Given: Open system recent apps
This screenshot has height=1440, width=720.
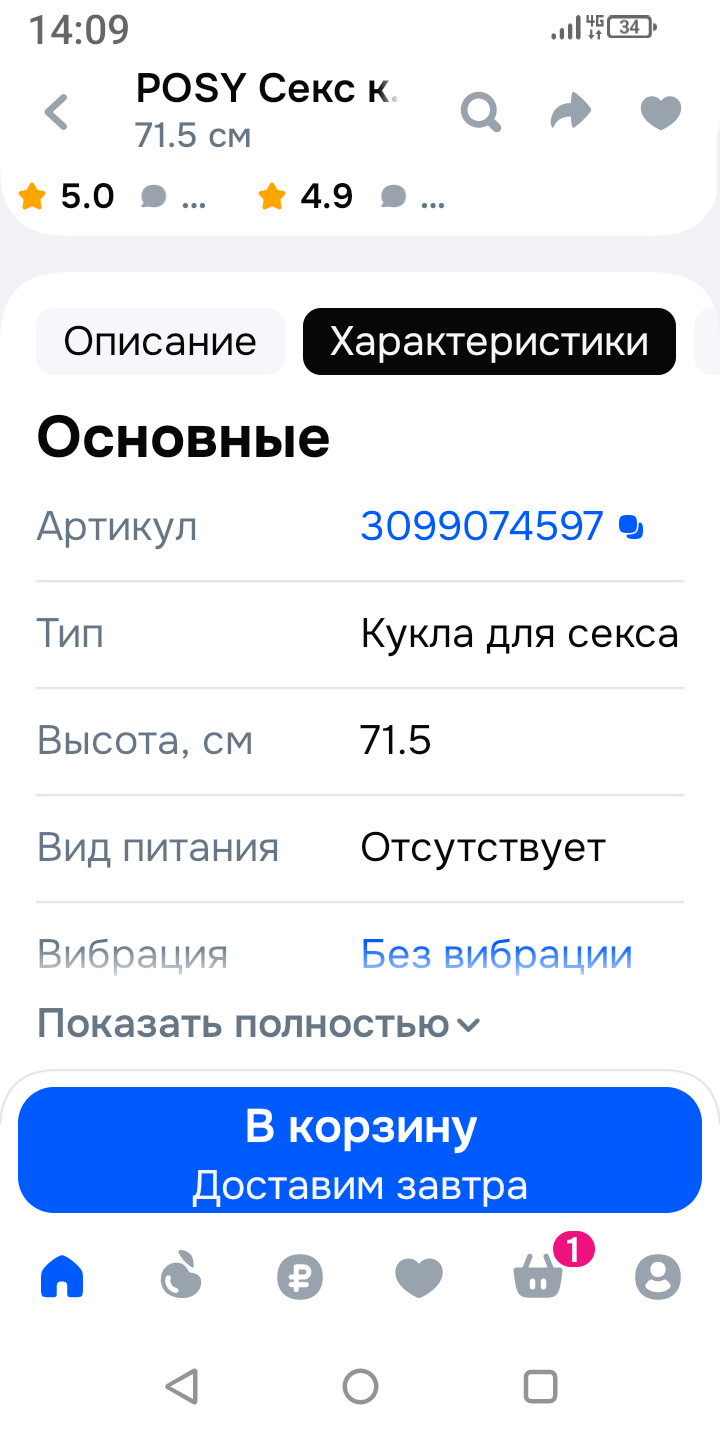Looking at the screenshot, I should tap(540, 1386).
